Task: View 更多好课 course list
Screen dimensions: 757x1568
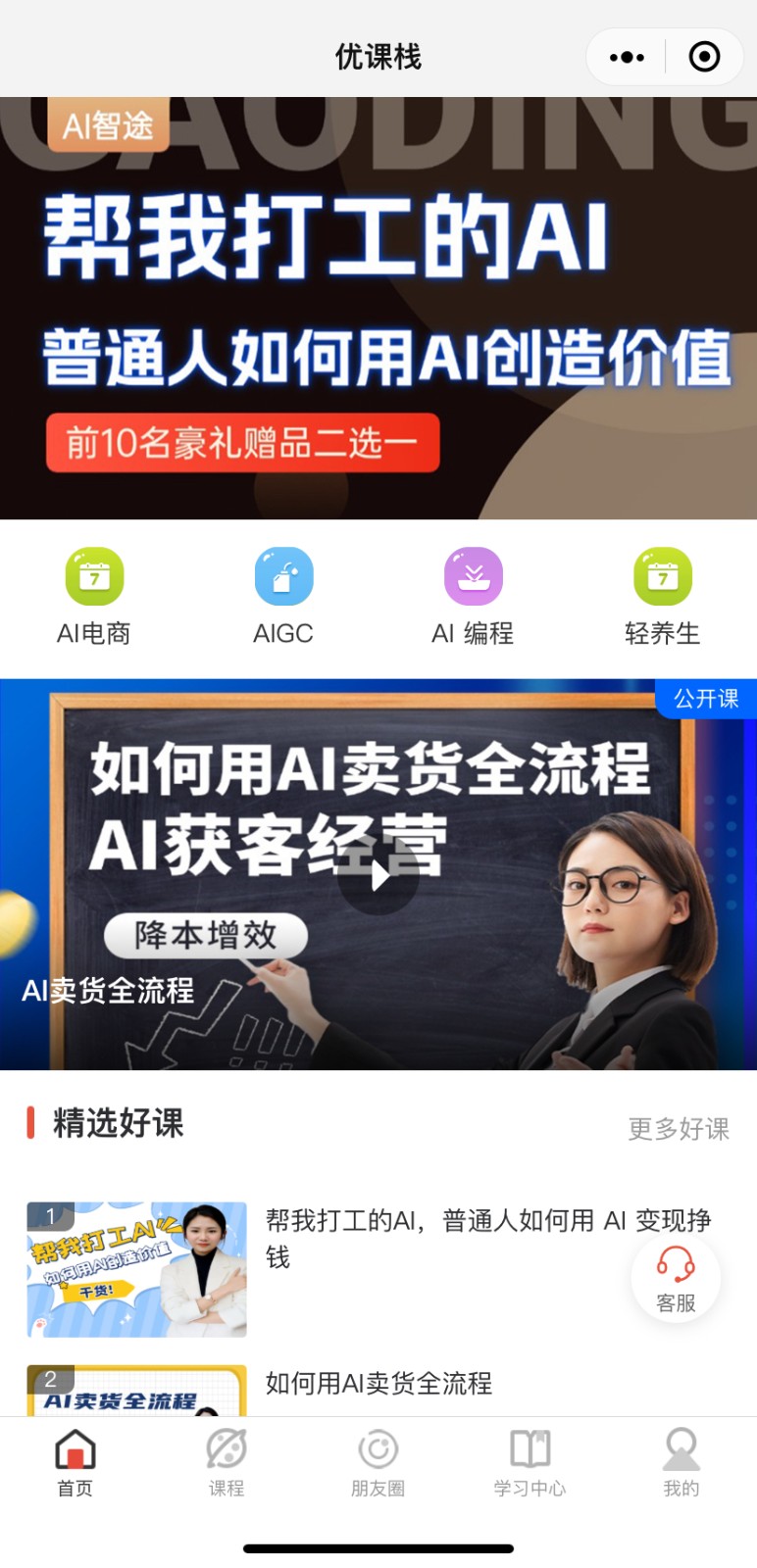Action: point(679,1129)
